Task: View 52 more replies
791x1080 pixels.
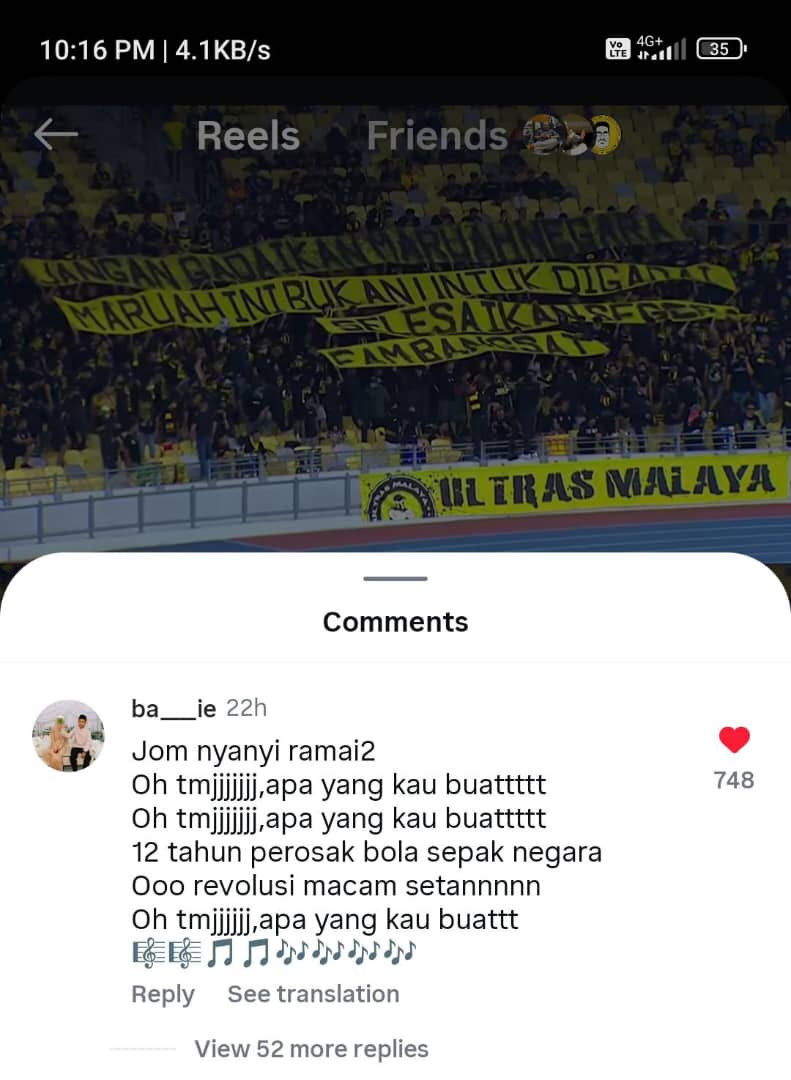Action: point(311,1049)
